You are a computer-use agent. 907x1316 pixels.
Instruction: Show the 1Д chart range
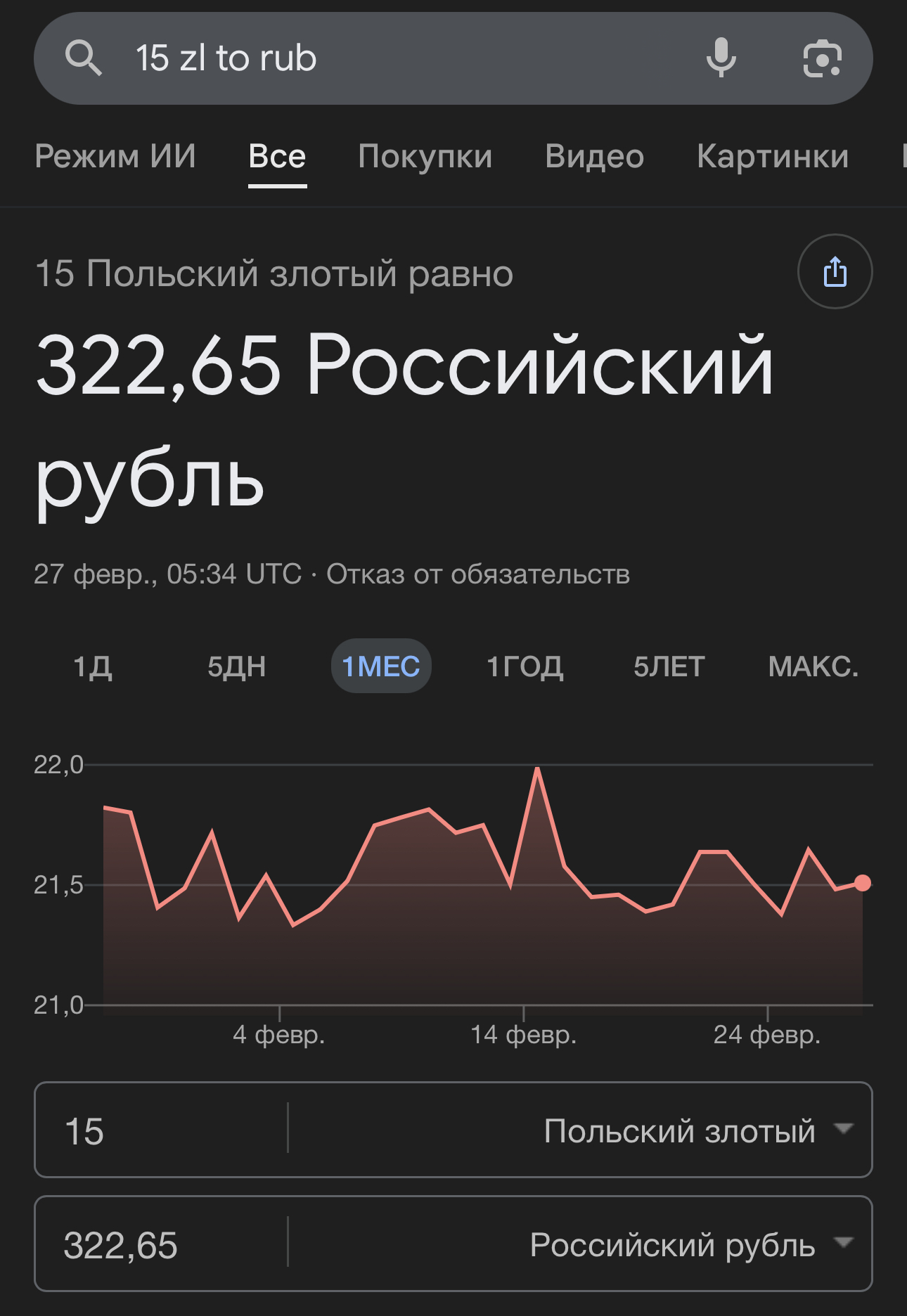tap(93, 666)
